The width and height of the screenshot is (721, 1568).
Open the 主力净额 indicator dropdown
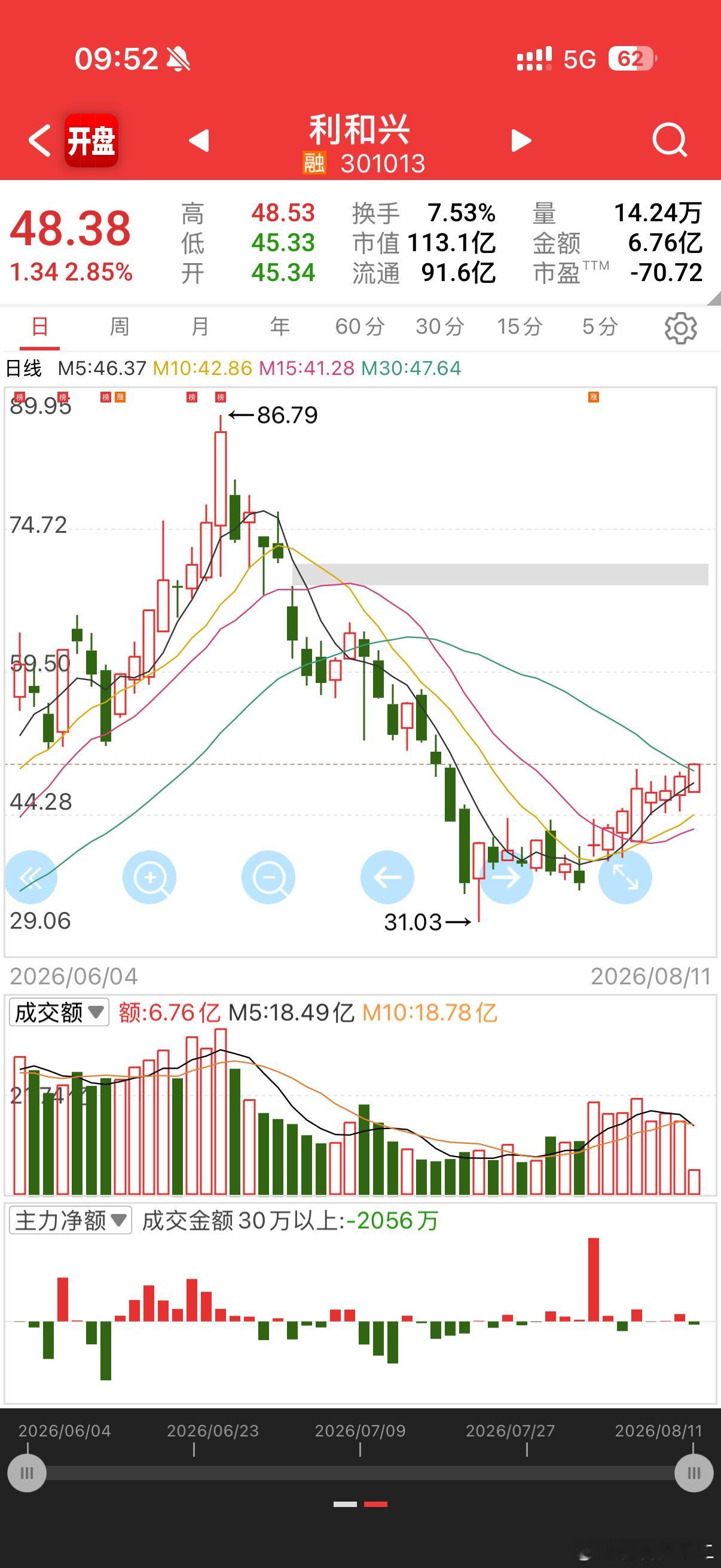(x=71, y=1221)
